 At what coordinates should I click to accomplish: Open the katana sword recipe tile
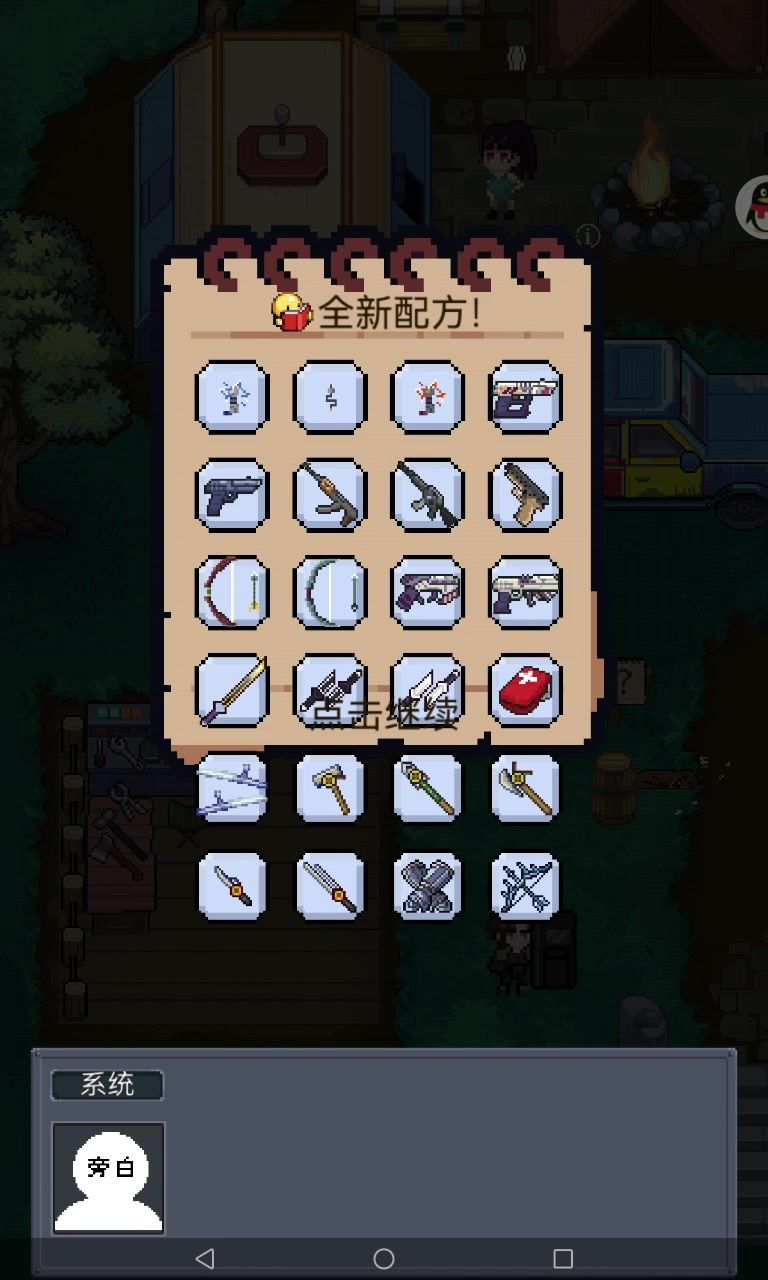pos(232,690)
